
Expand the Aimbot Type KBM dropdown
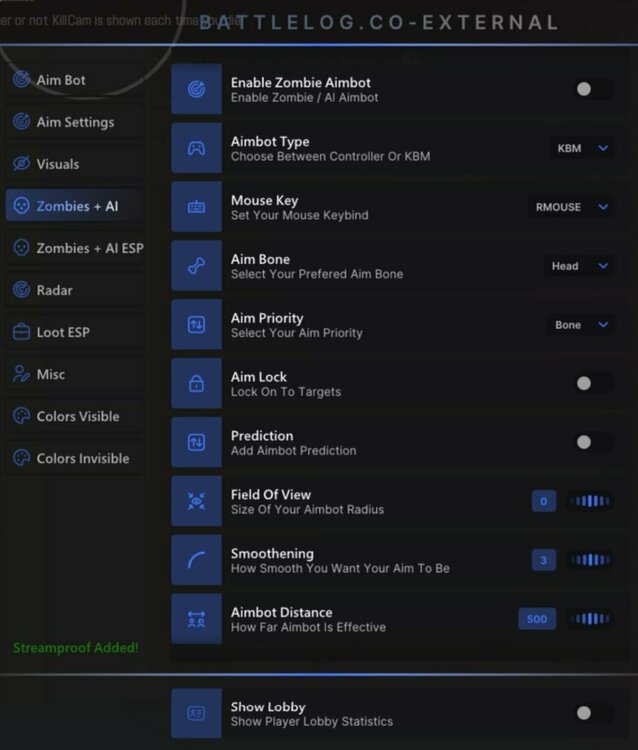tap(581, 148)
